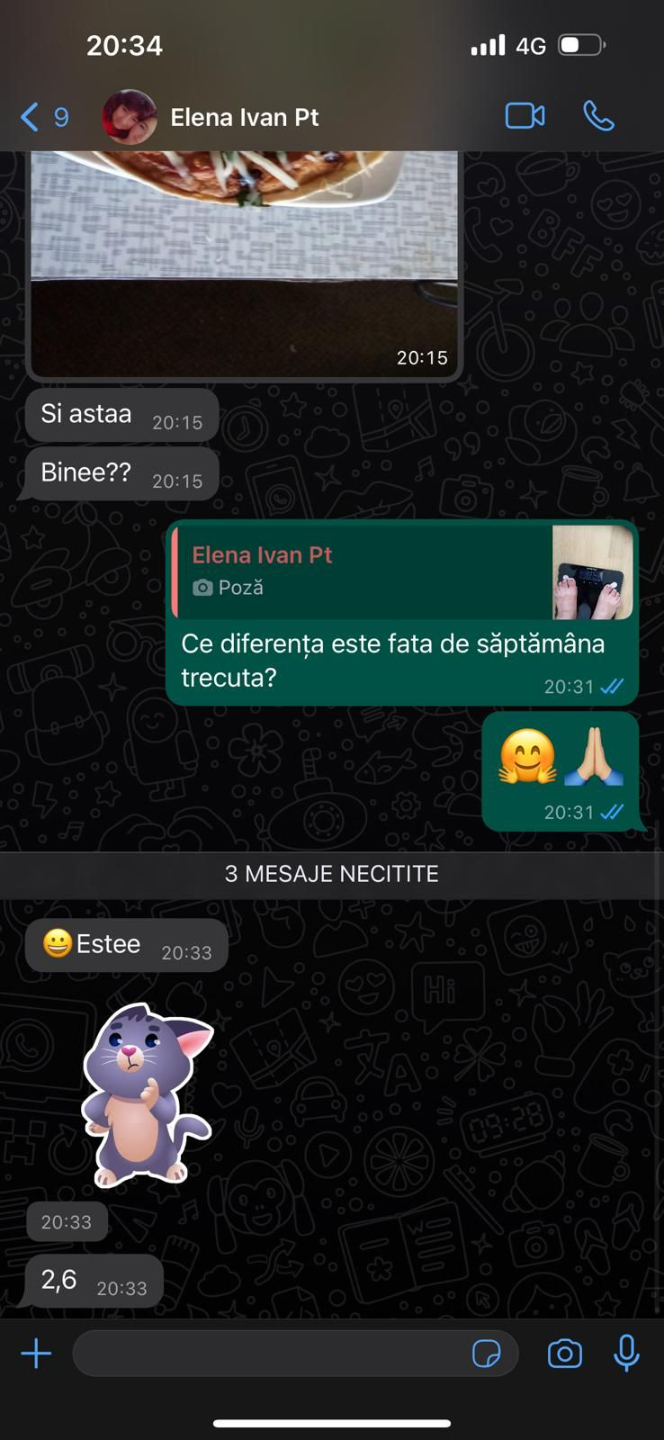Record a voice message with the microphone

click(627, 1354)
